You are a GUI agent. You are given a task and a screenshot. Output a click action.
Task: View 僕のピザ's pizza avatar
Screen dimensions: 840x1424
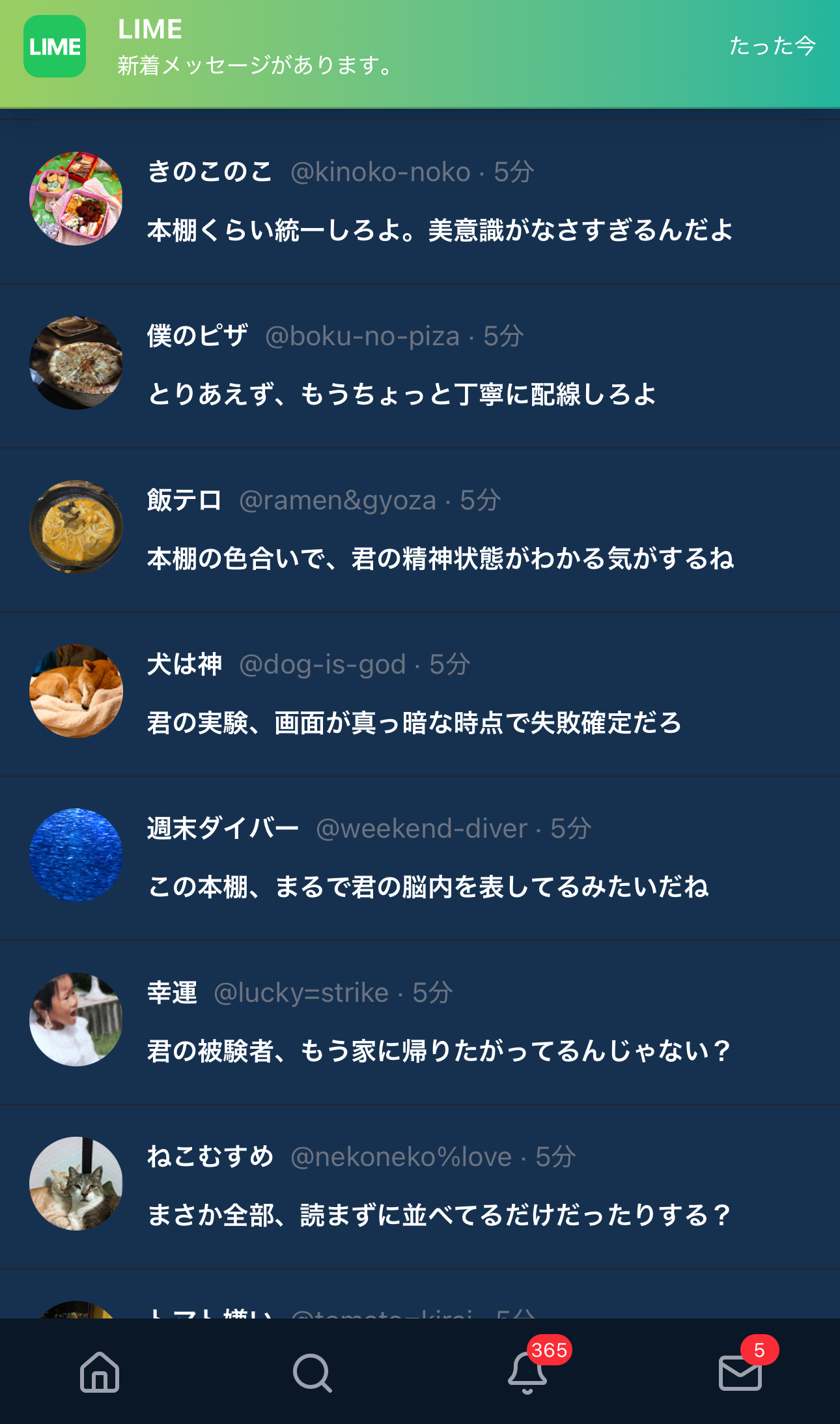[76, 363]
